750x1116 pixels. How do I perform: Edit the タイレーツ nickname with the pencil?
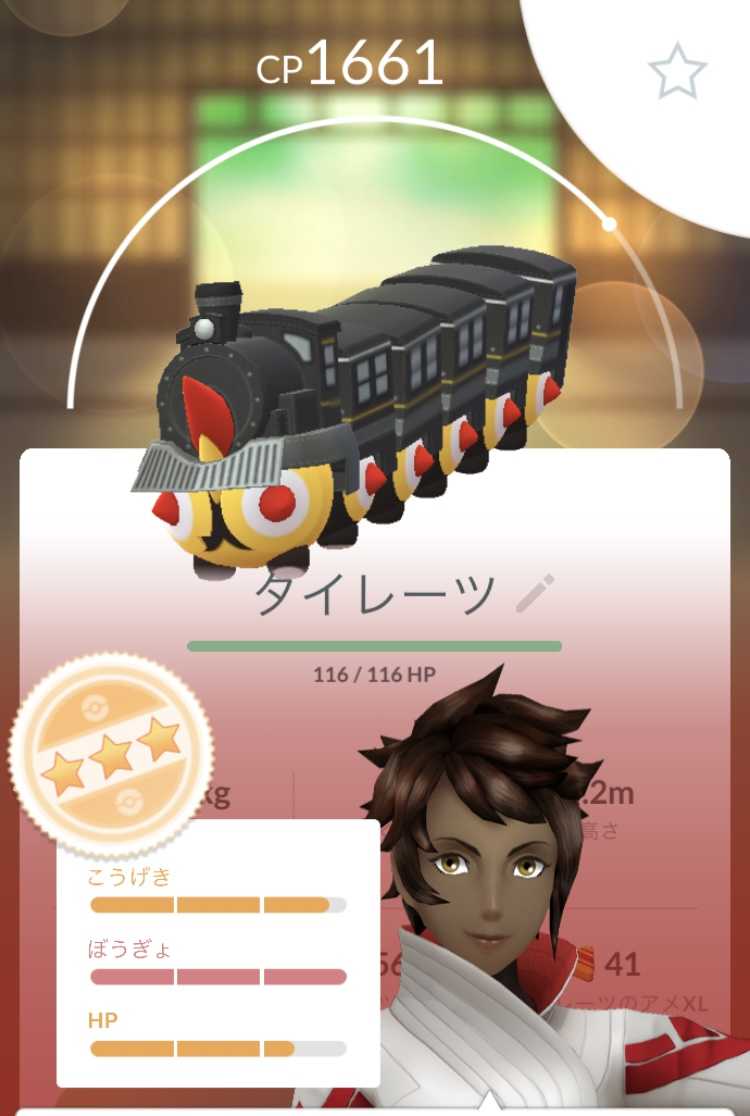coord(535,595)
